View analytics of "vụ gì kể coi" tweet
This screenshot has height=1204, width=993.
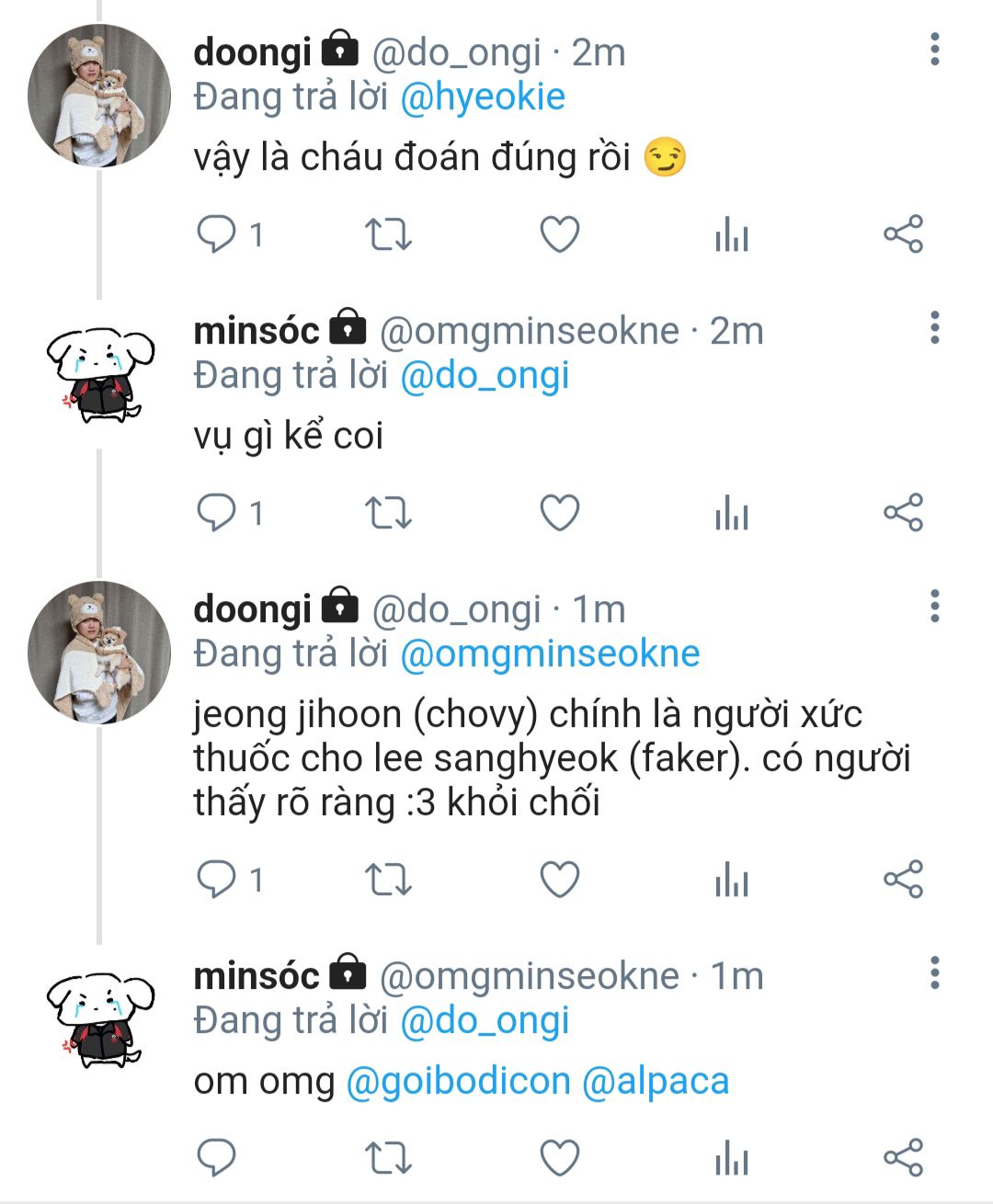[732, 513]
